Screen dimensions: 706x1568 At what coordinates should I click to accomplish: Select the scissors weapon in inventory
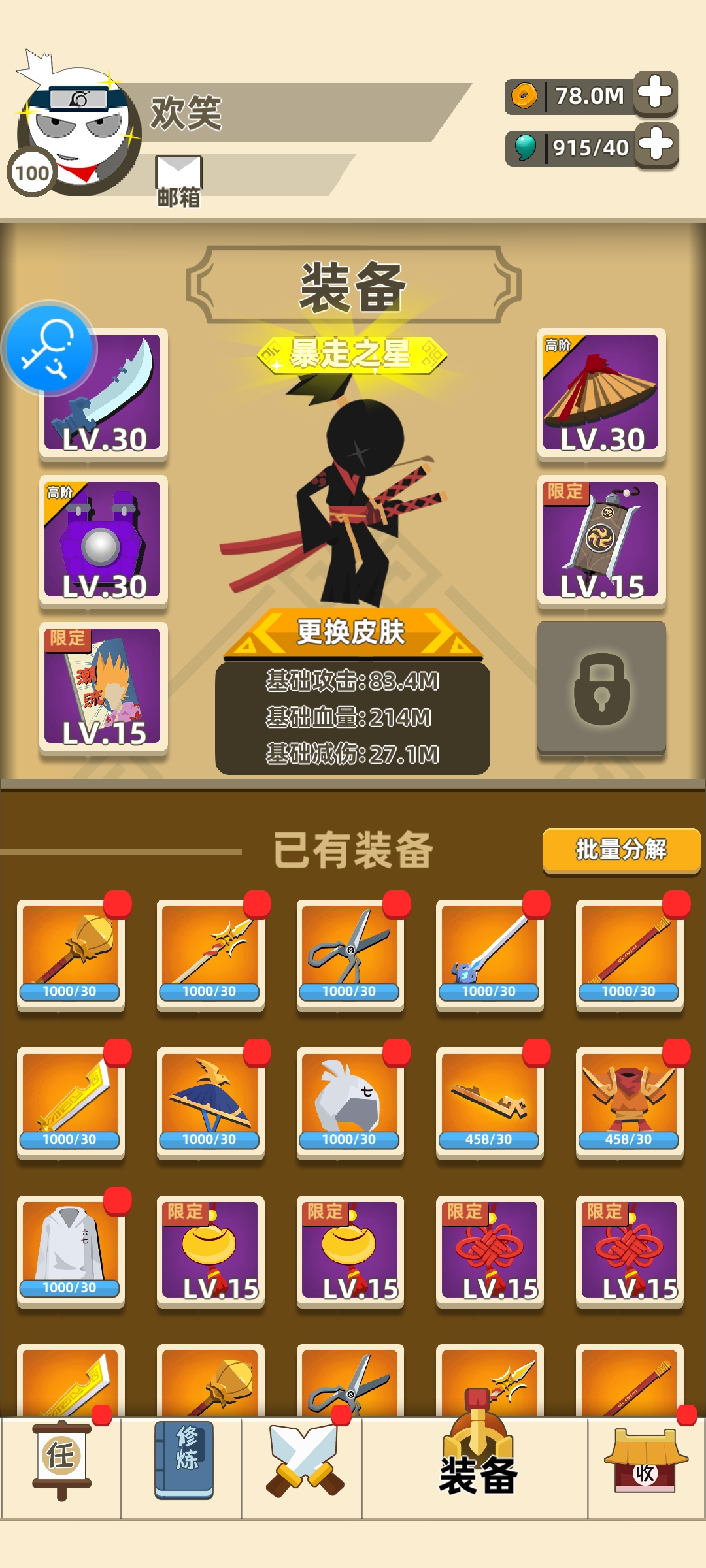350,954
